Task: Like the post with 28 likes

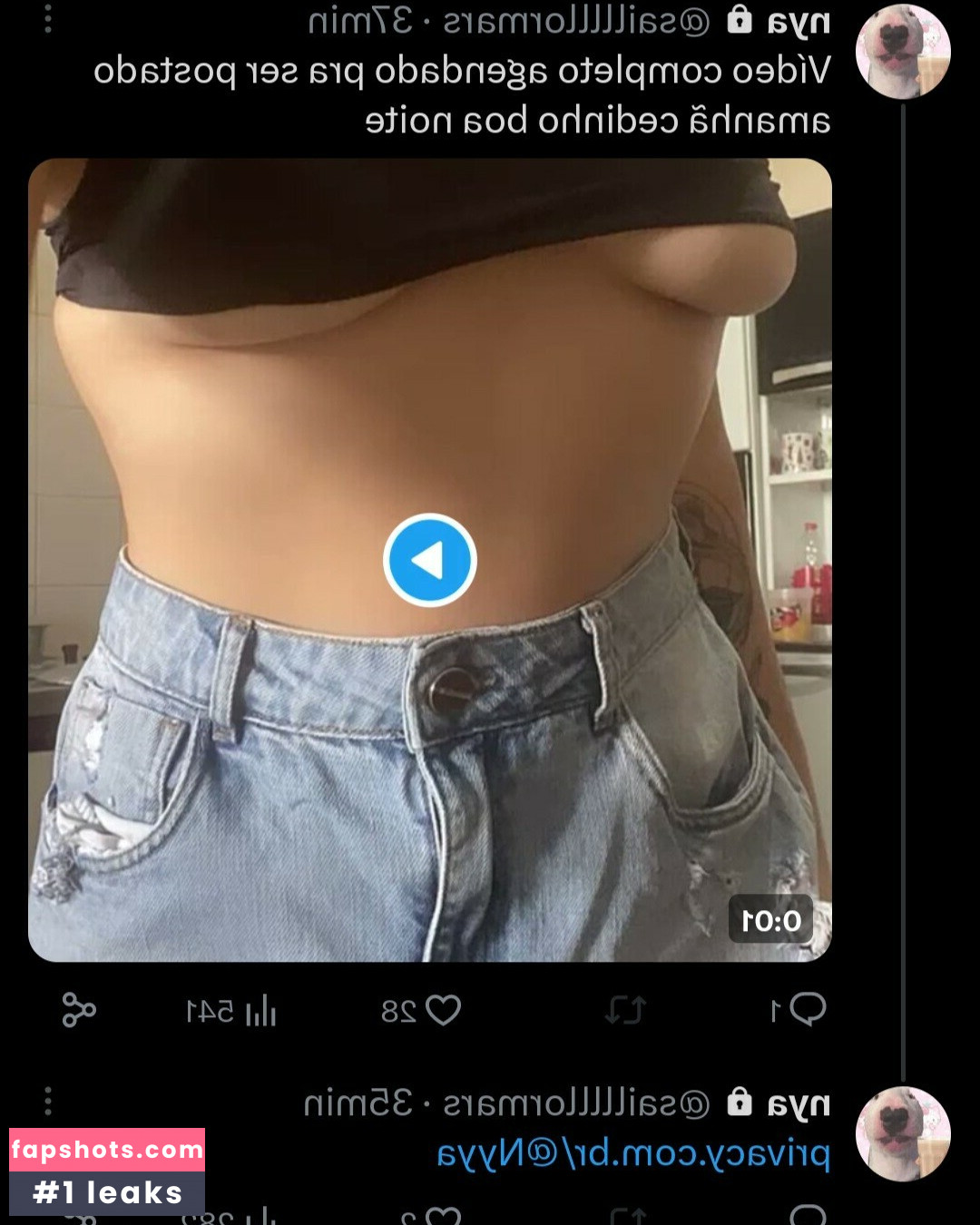Action: click(443, 1010)
